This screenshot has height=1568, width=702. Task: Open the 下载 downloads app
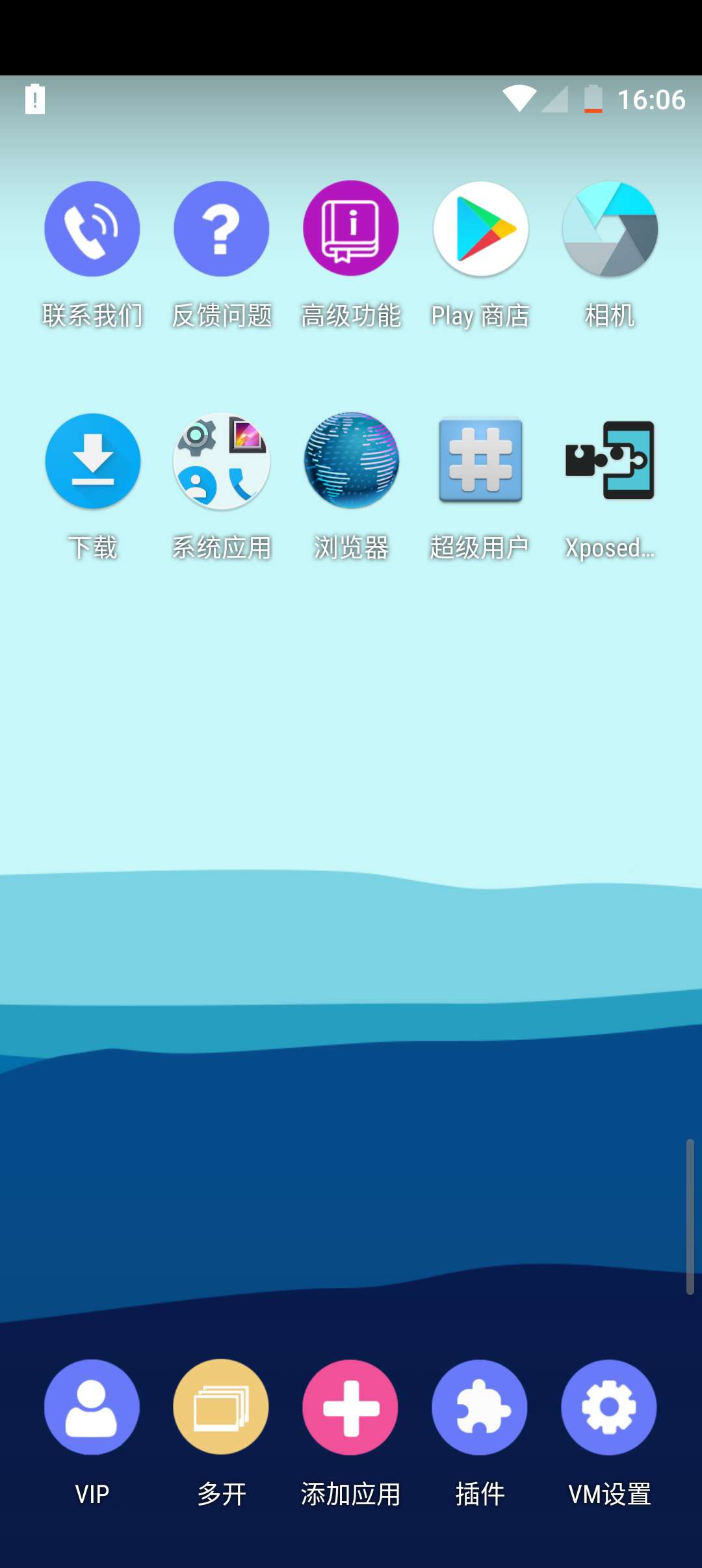[92, 461]
